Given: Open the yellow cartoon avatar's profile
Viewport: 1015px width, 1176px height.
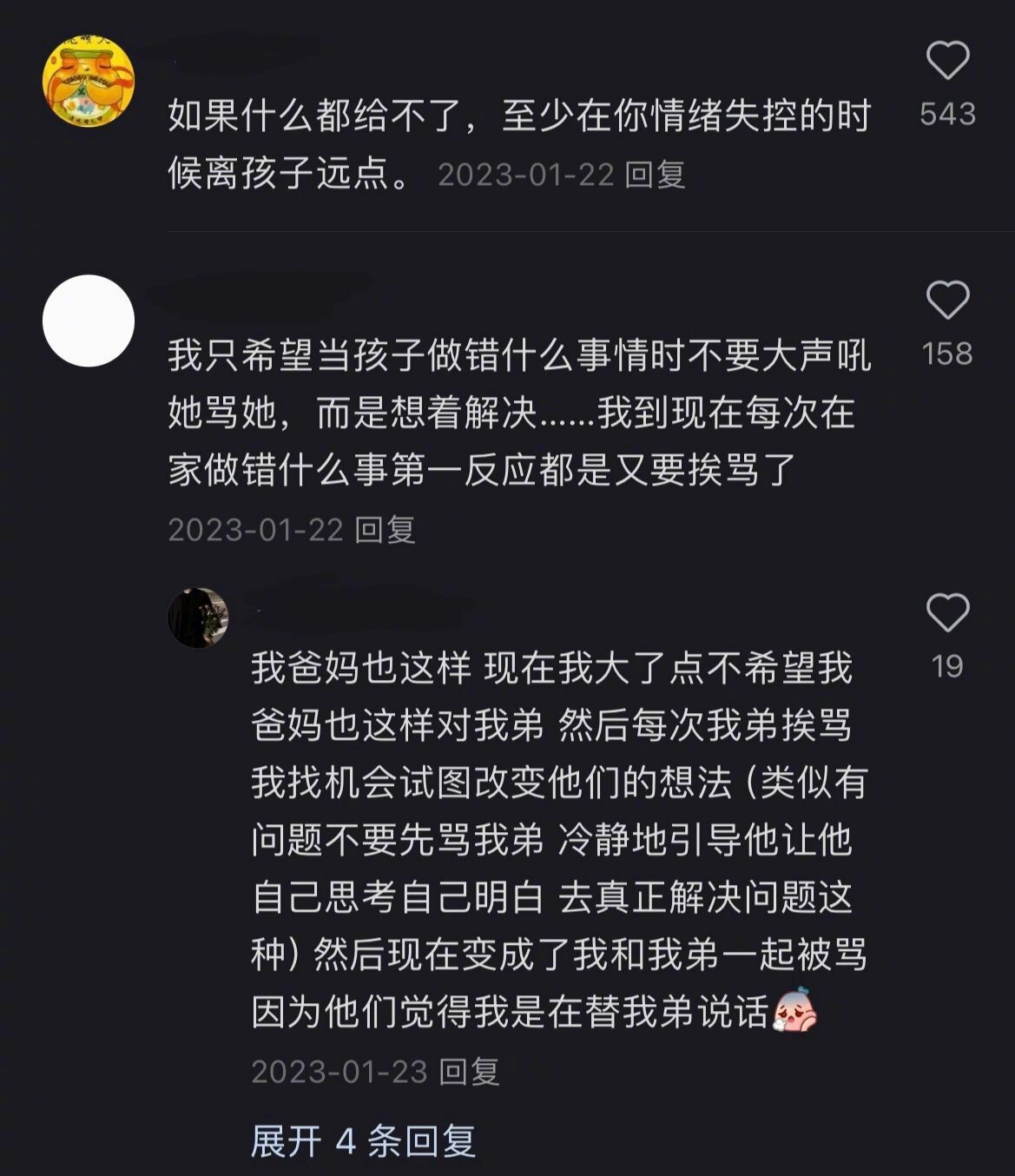Looking at the screenshot, I should point(89,82).
